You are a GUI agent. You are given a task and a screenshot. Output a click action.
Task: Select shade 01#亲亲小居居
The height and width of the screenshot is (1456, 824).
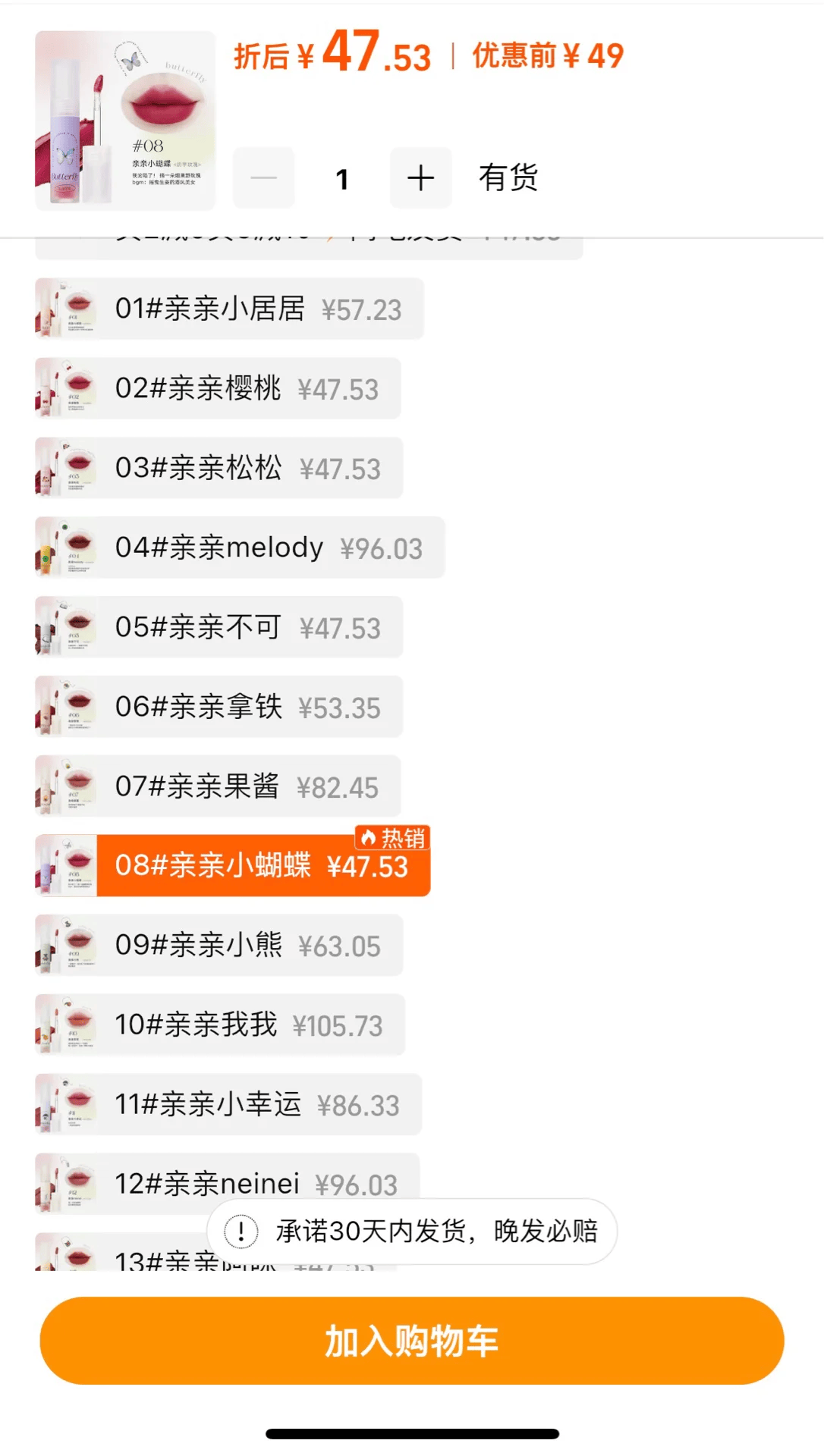tap(229, 309)
